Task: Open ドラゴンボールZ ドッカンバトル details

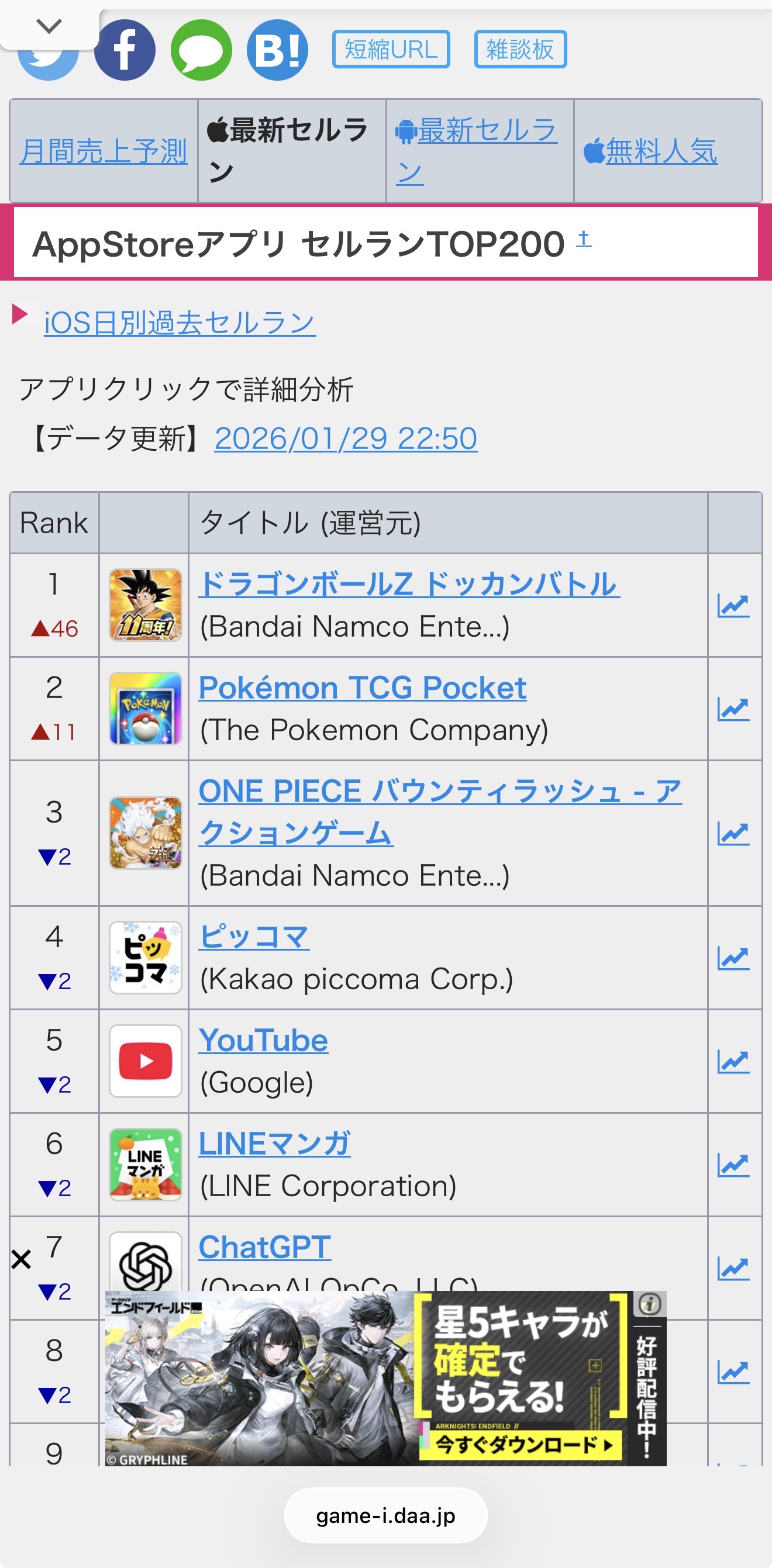Action: (x=409, y=585)
